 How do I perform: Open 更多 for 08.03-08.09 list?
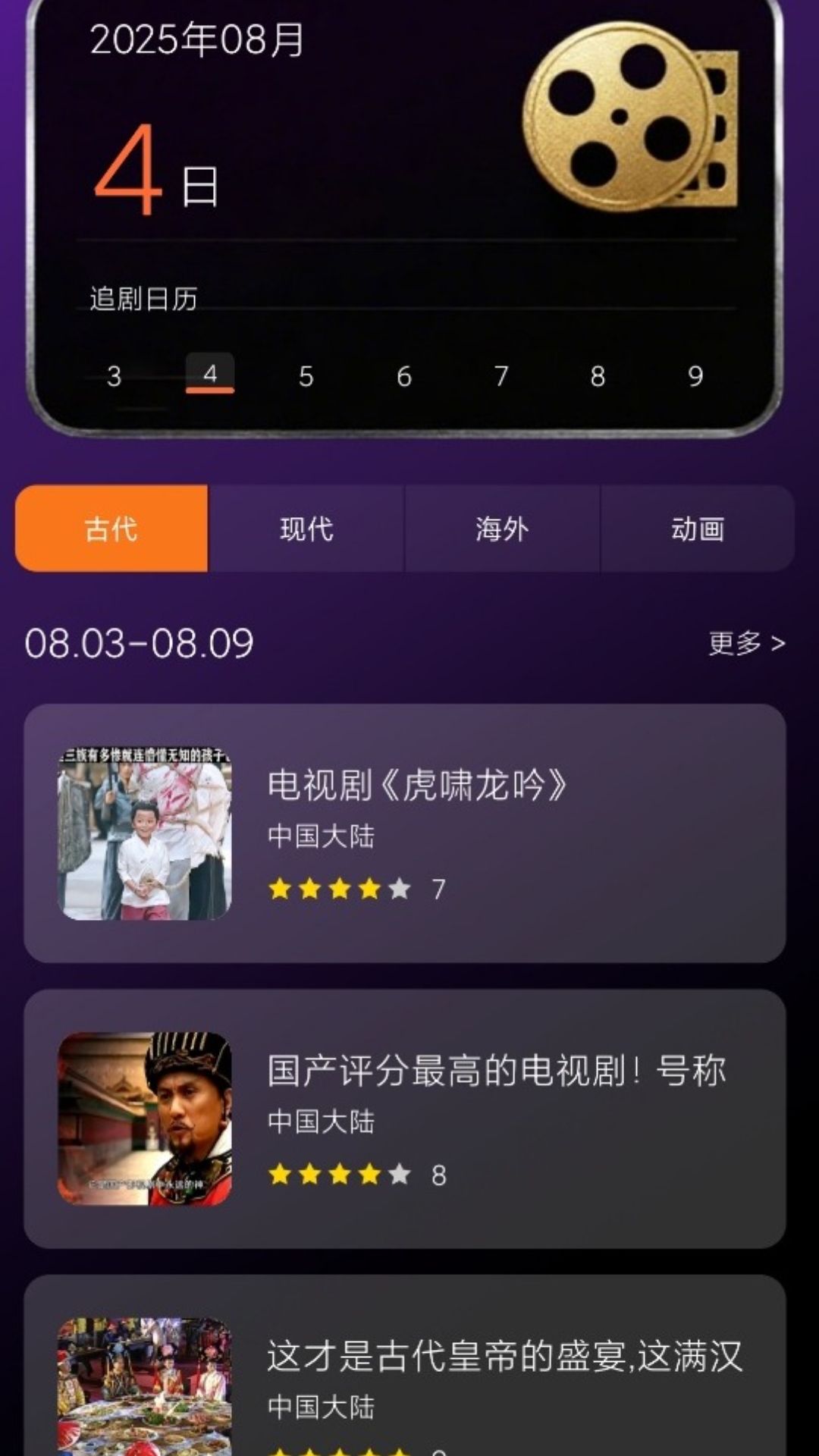[746, 643]
